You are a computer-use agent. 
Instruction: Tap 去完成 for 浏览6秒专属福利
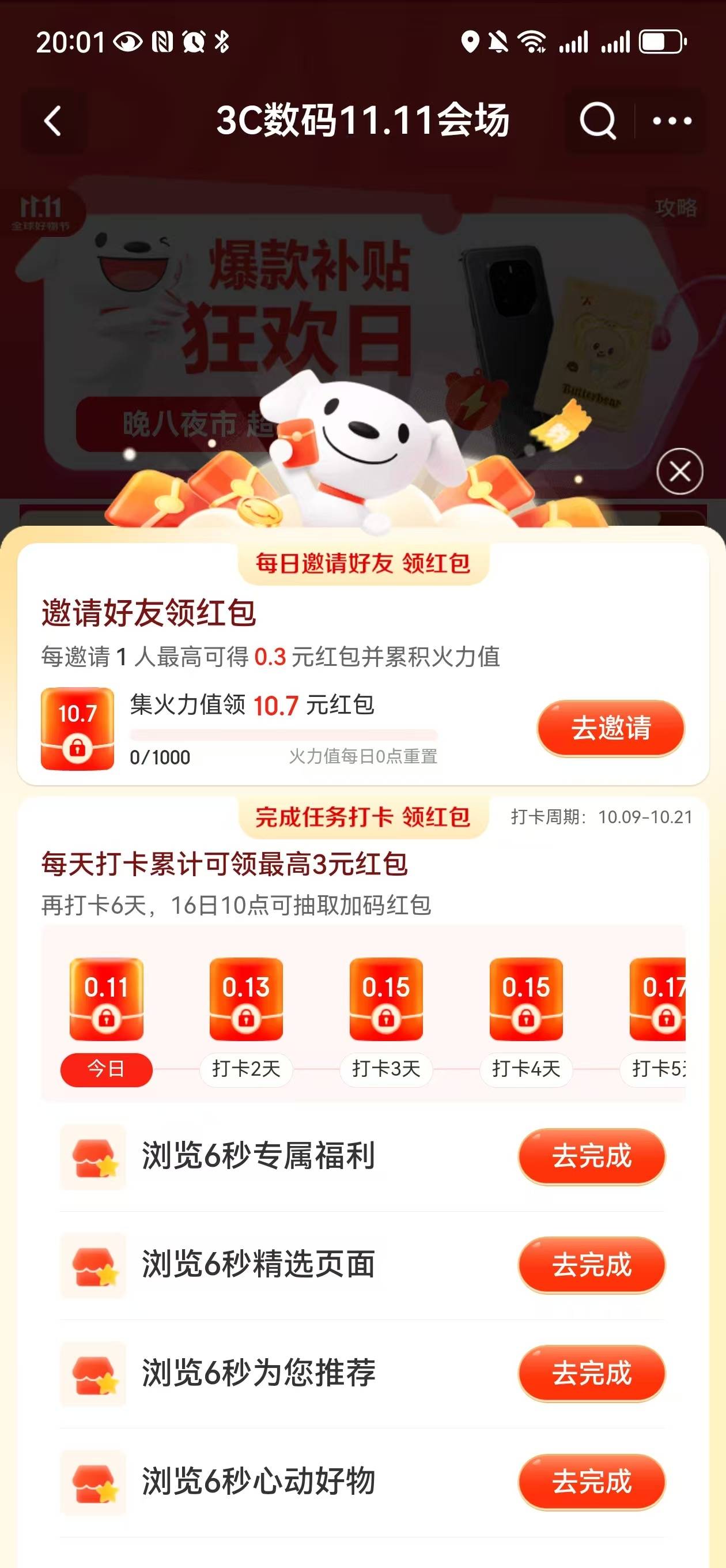tap(592, 1156)
